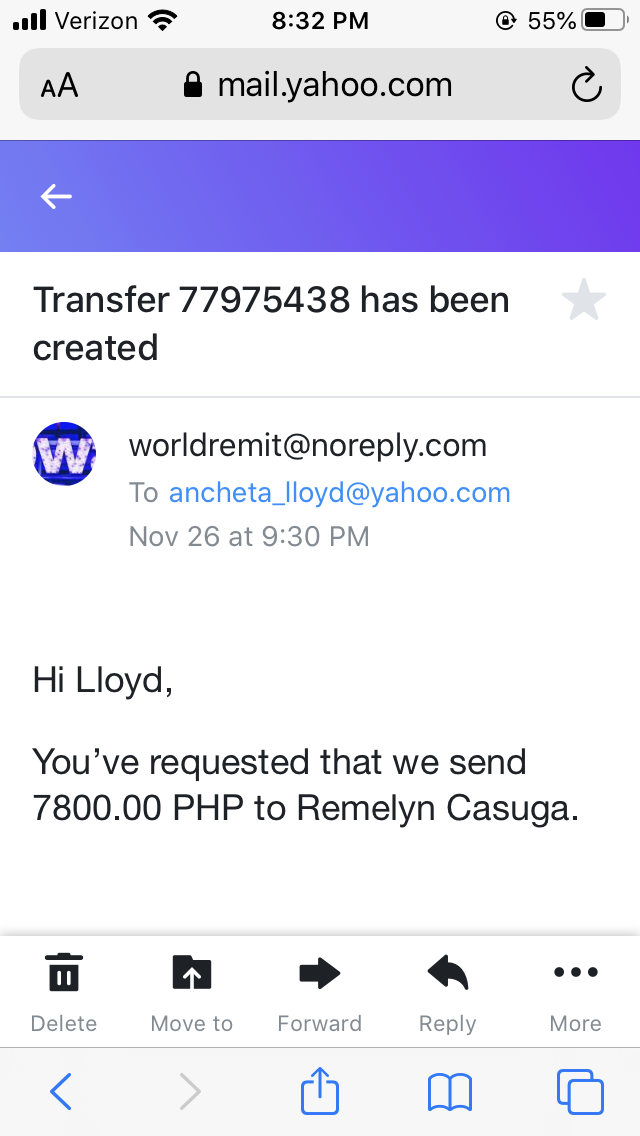The height and width of the screenshot is (1136, 640).
Task: Forward this email
Action: coord(319,990)
